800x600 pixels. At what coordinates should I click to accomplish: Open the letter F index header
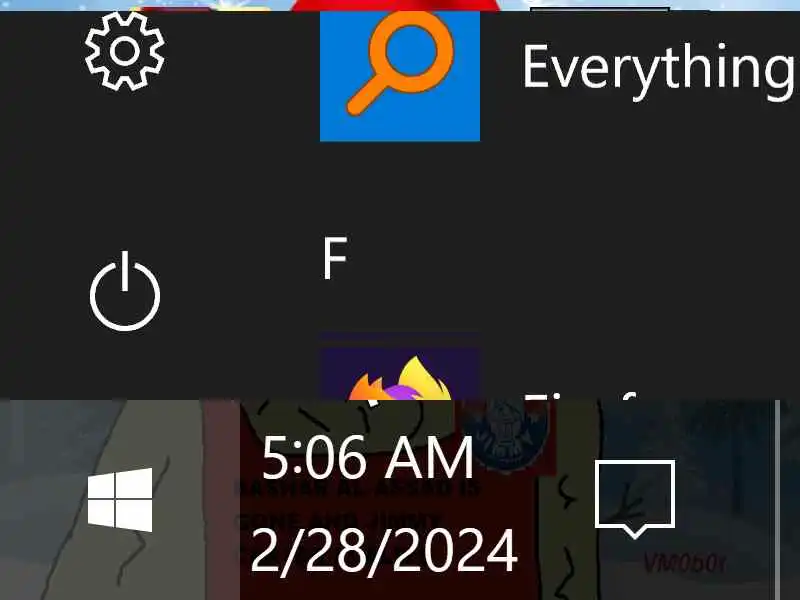[335, 260]
